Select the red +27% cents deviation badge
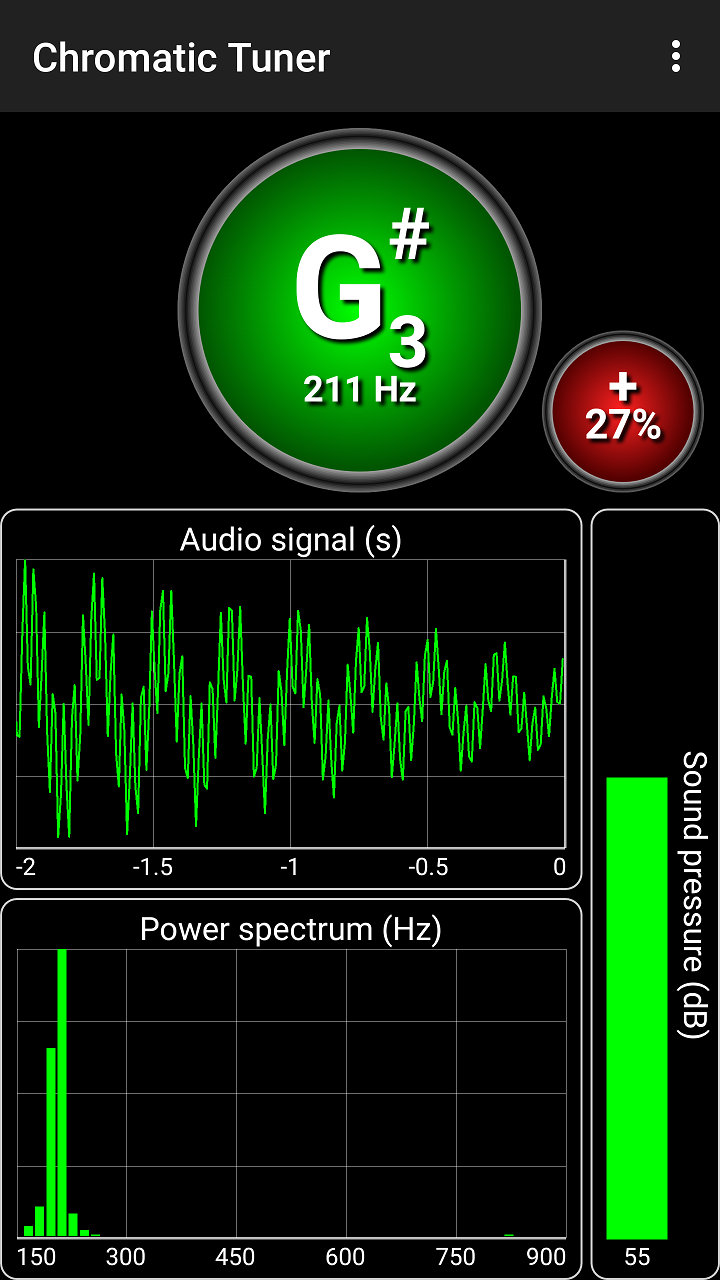Screen dimensions: 720x1280 (x=622, y=410)
